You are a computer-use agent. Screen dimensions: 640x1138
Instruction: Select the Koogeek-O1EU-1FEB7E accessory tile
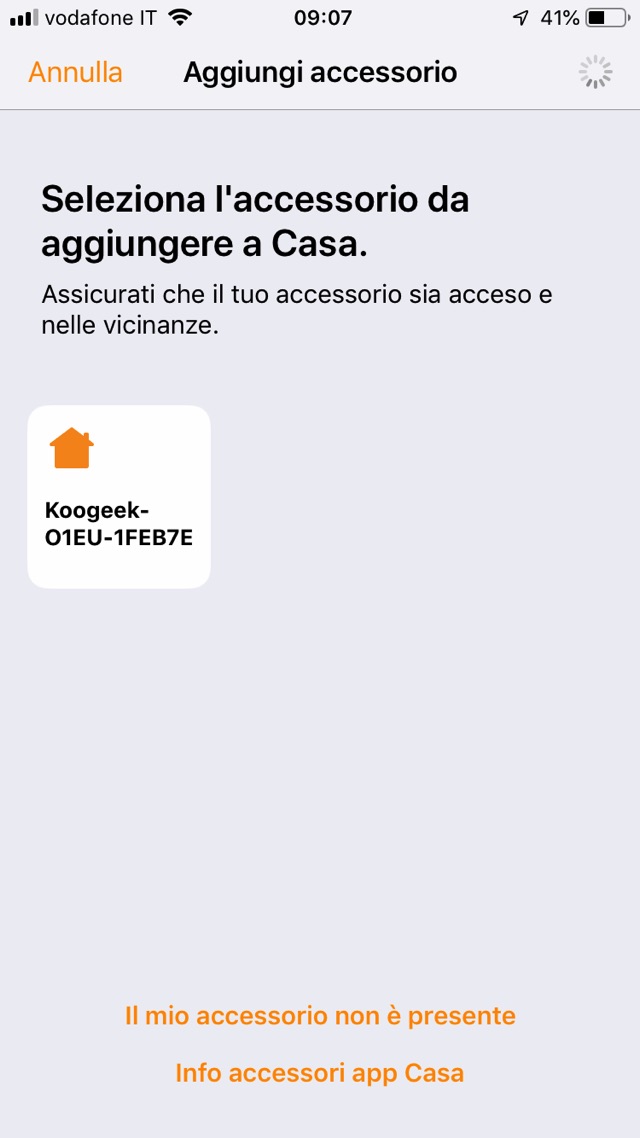[119, 496]
